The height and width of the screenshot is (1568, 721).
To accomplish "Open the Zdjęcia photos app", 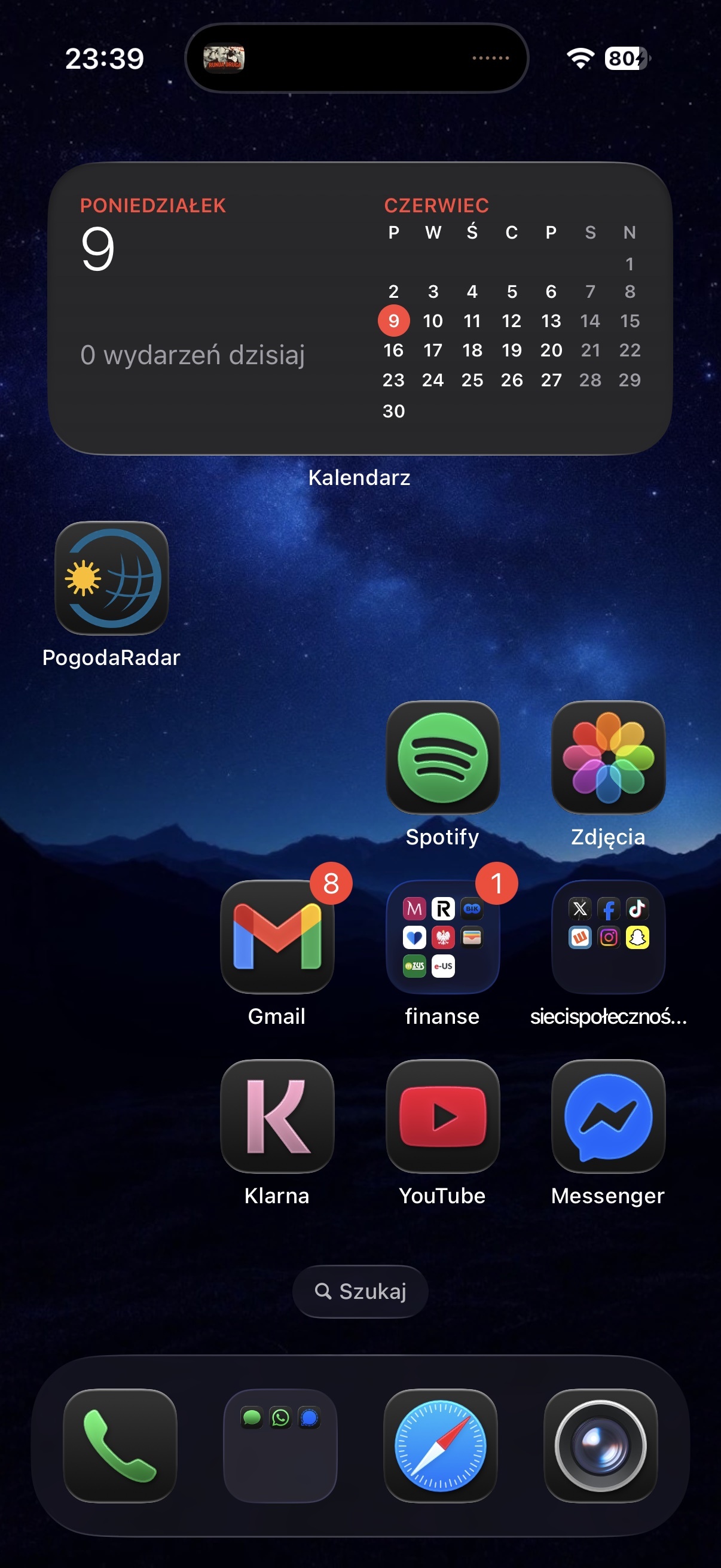I will pyautogui.click(x=608, y=756).
